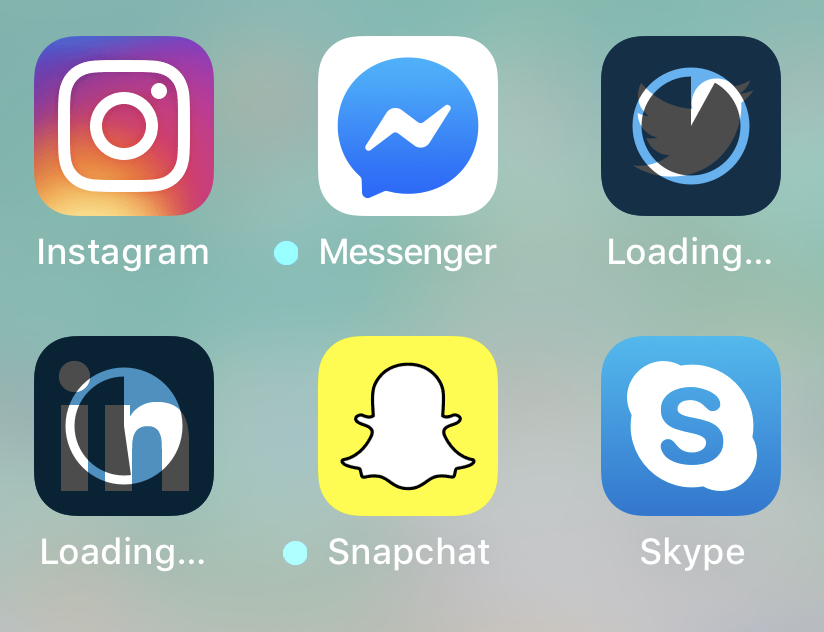Screen dimensions: 824x632
Task: Tap the loading LinkedIn app icon
Action: click(x=124, y=426)
